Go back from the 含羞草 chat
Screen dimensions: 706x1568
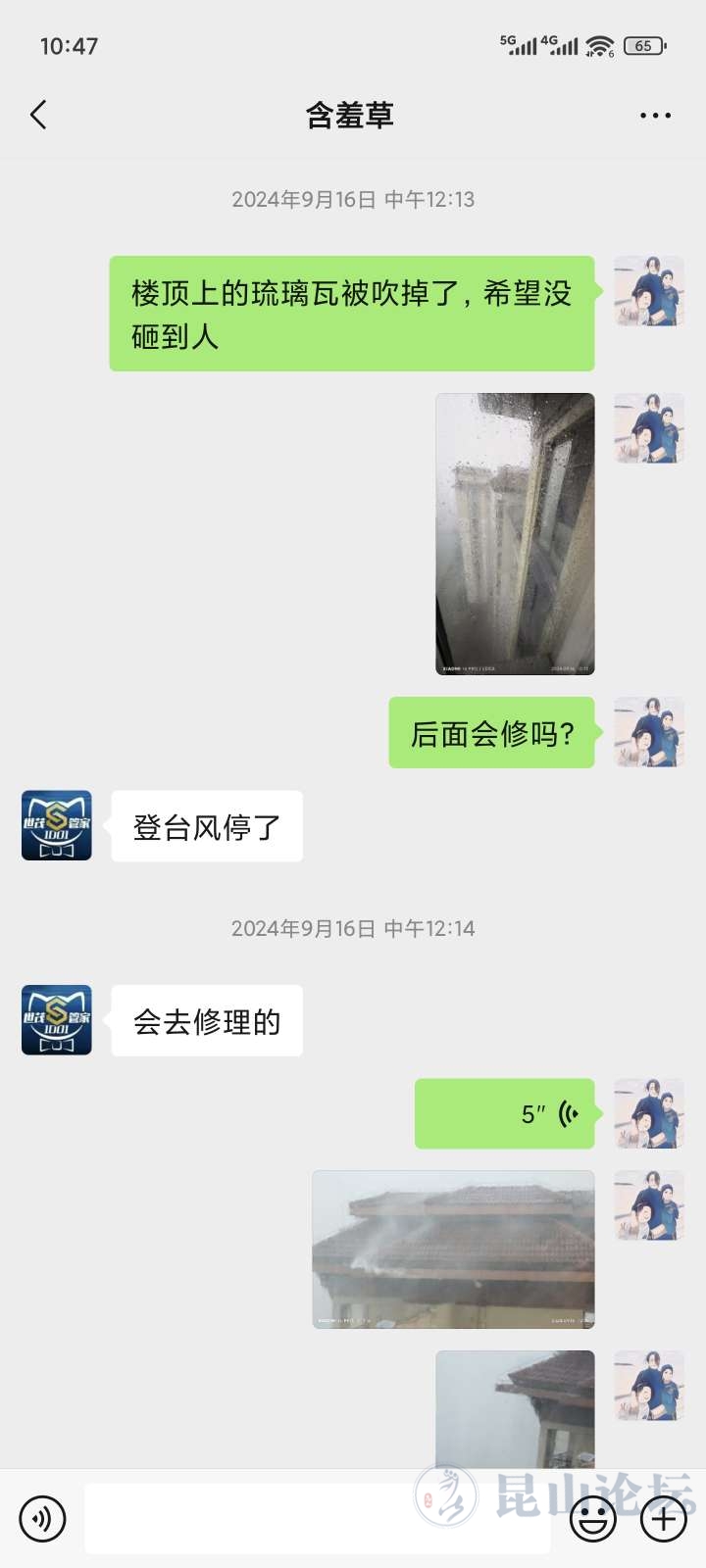38,116
